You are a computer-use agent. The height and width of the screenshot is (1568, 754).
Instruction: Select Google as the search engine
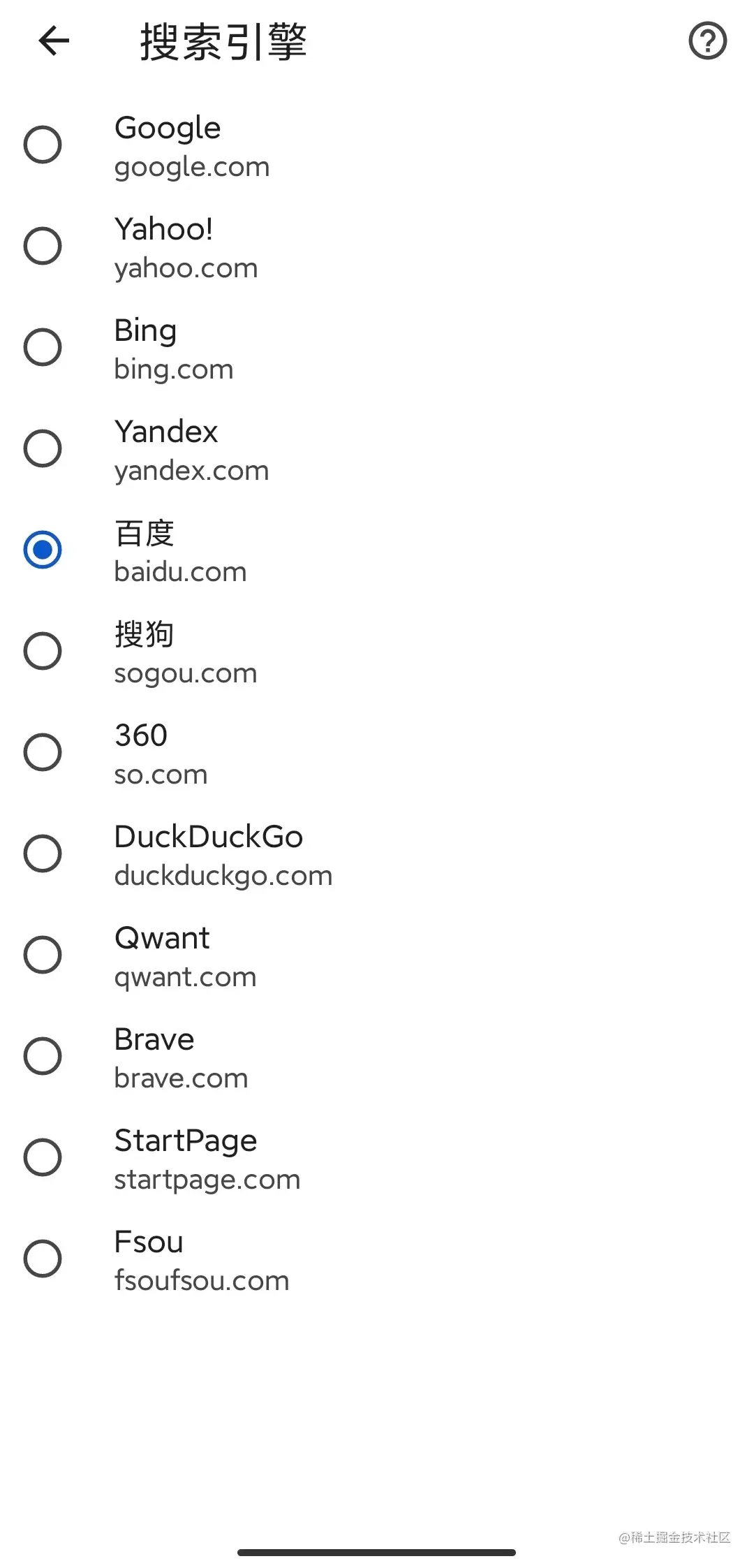pos(43,145)
